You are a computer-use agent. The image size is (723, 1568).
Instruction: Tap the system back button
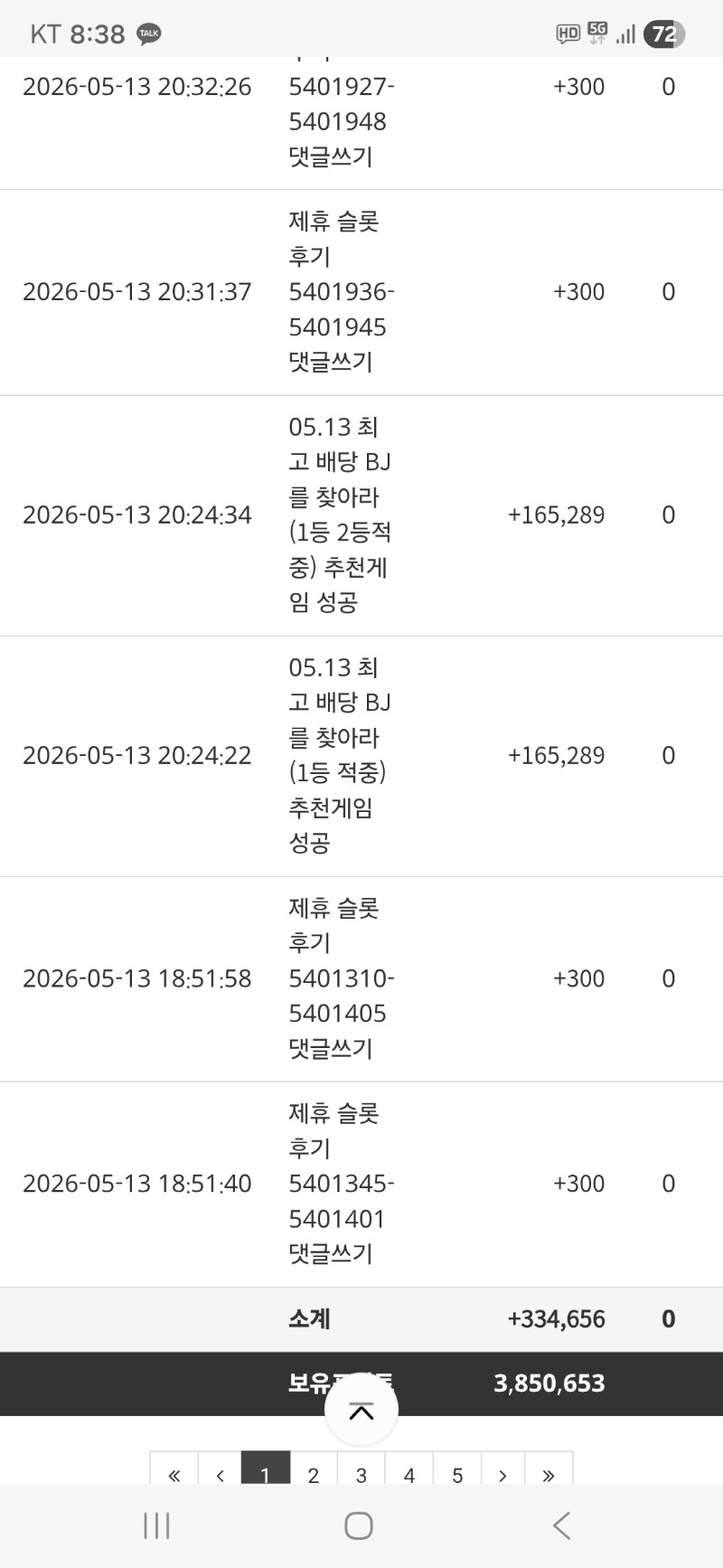pos(561,1525)
